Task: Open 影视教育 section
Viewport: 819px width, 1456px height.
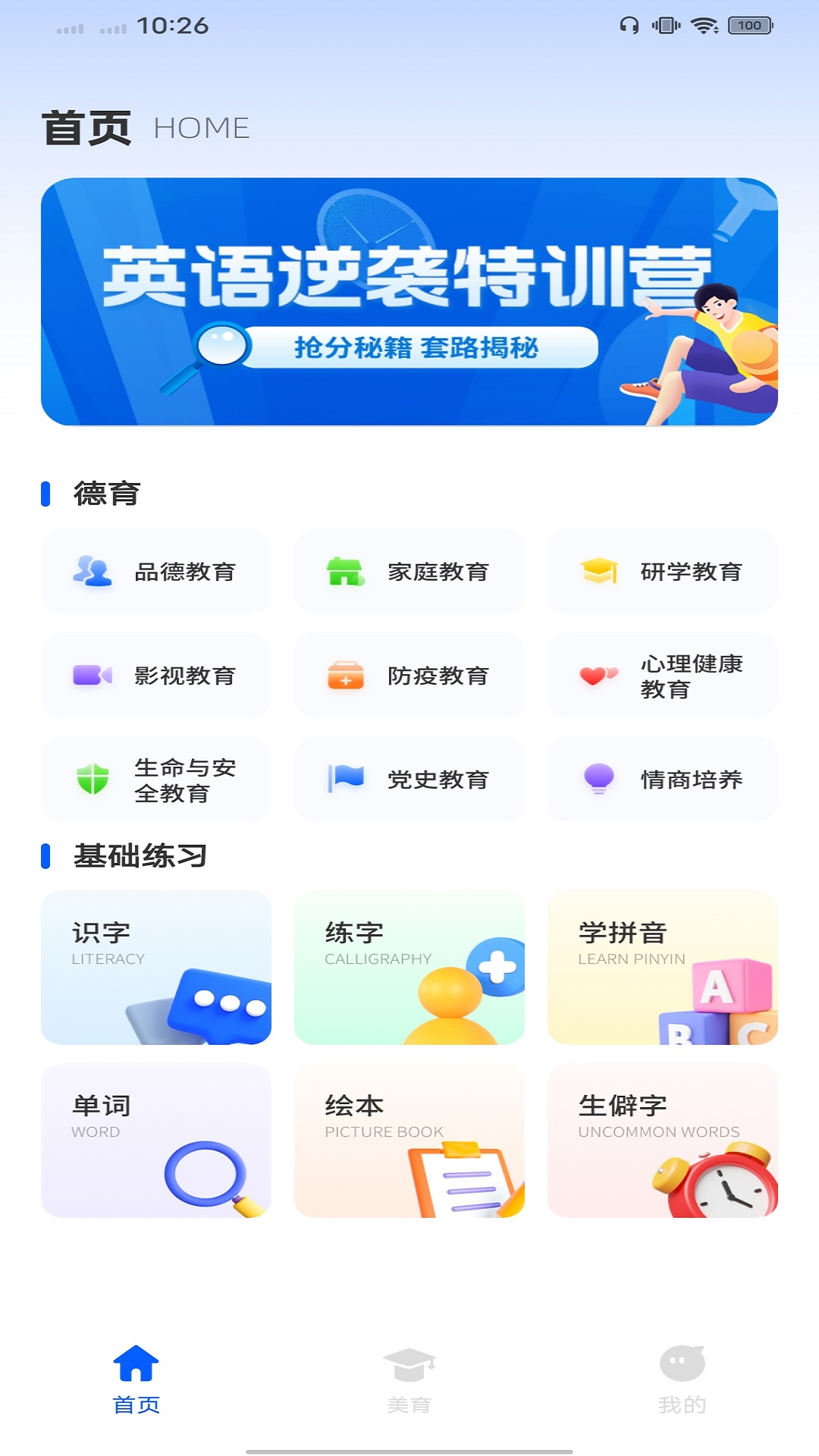Action: tap(156, 675)
